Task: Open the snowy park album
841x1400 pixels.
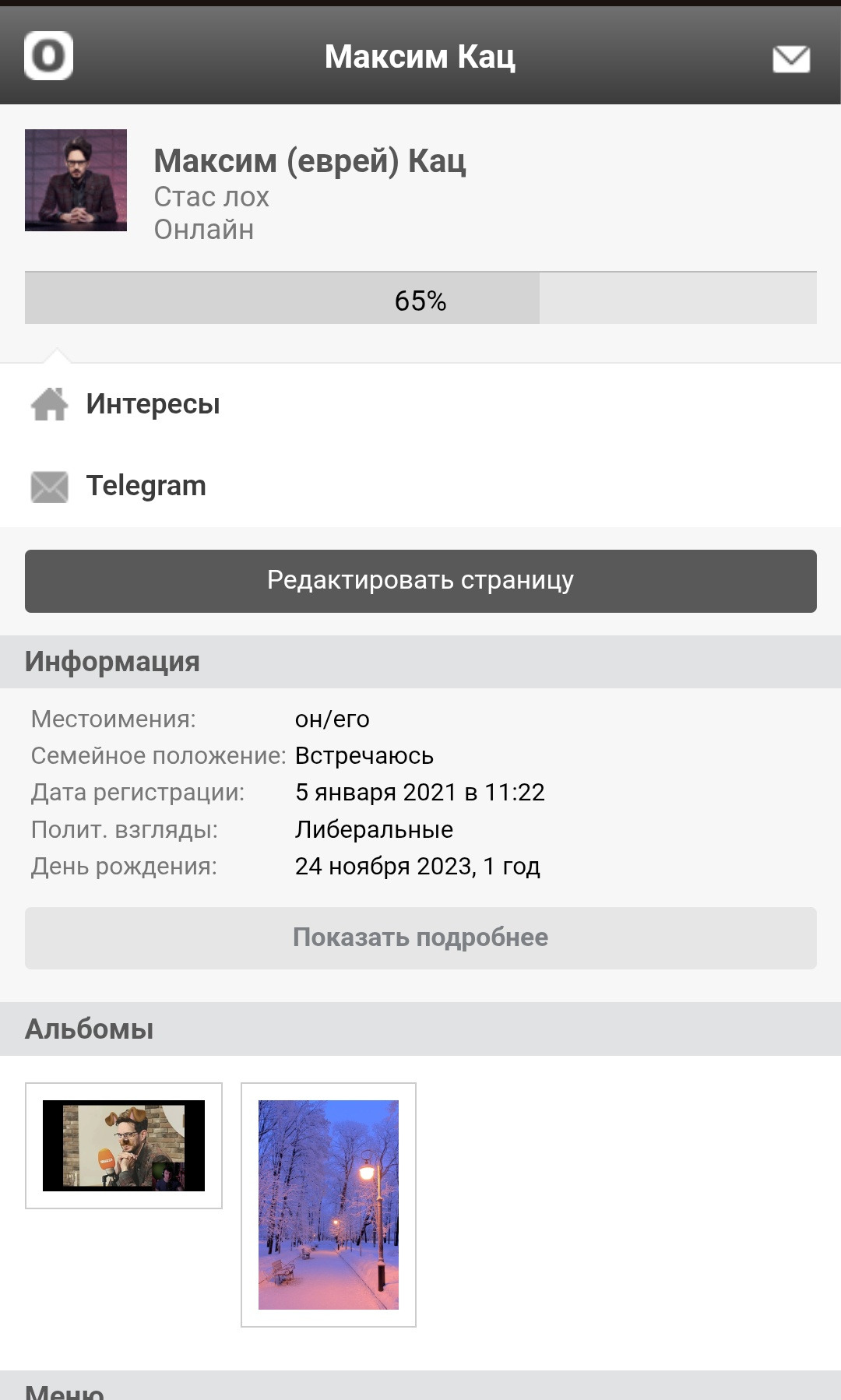Action: [329, 1205]
